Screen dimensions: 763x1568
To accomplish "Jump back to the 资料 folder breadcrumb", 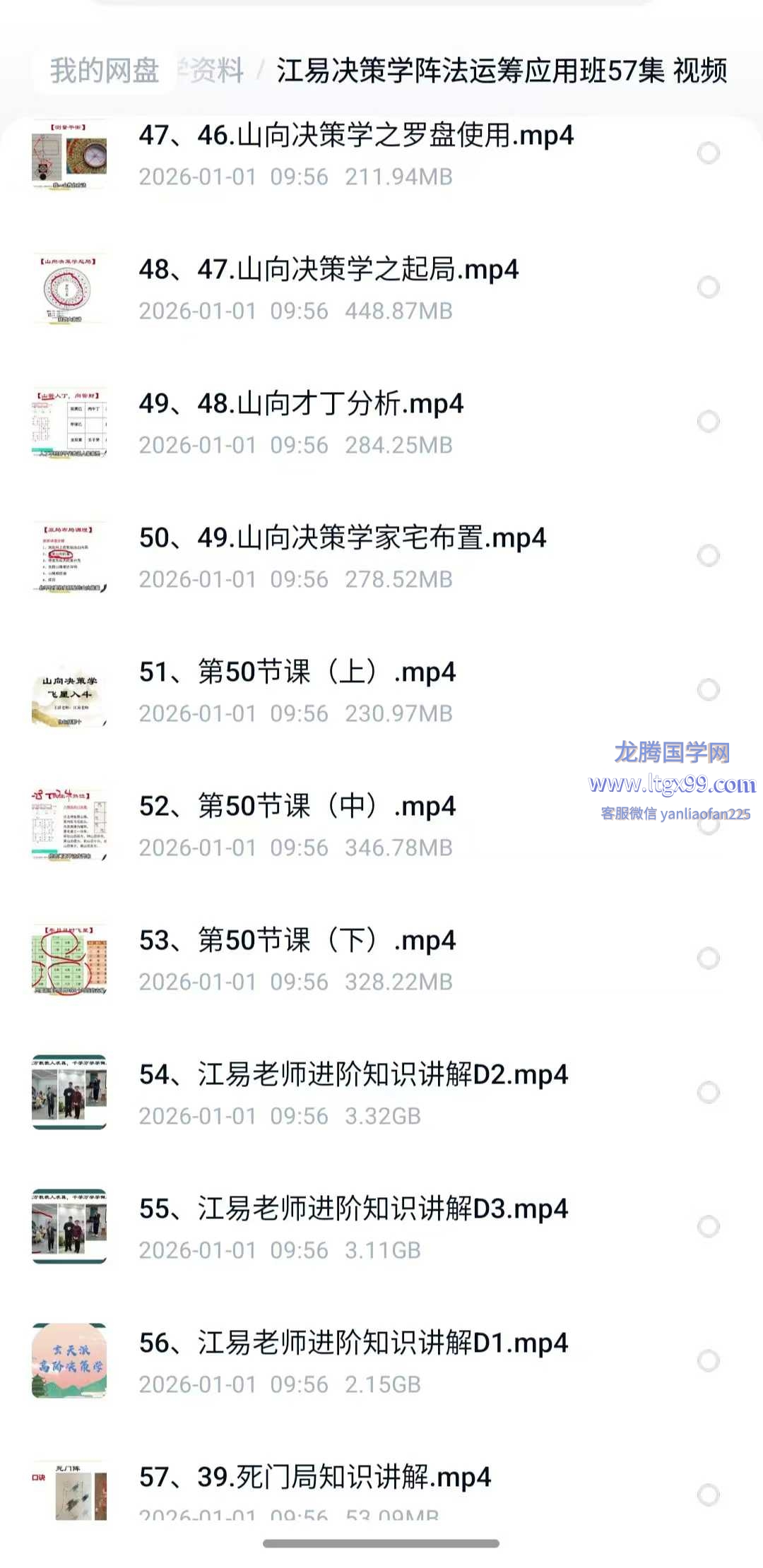I will (x=215, y=71).
